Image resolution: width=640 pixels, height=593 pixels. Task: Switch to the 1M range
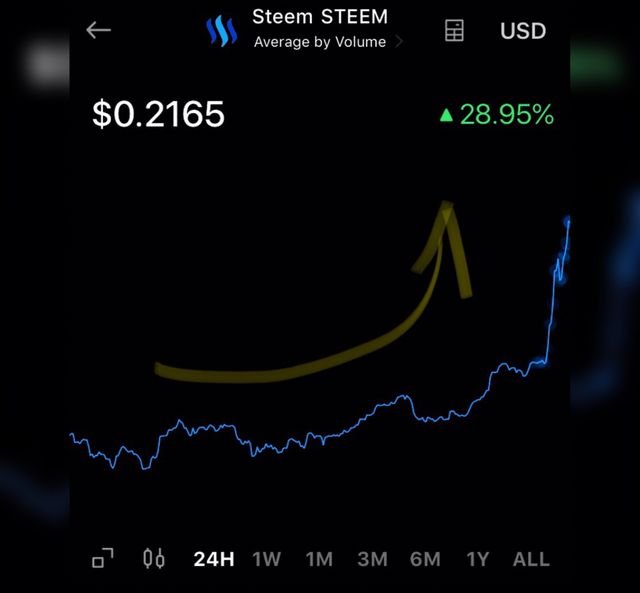[319, 559]
